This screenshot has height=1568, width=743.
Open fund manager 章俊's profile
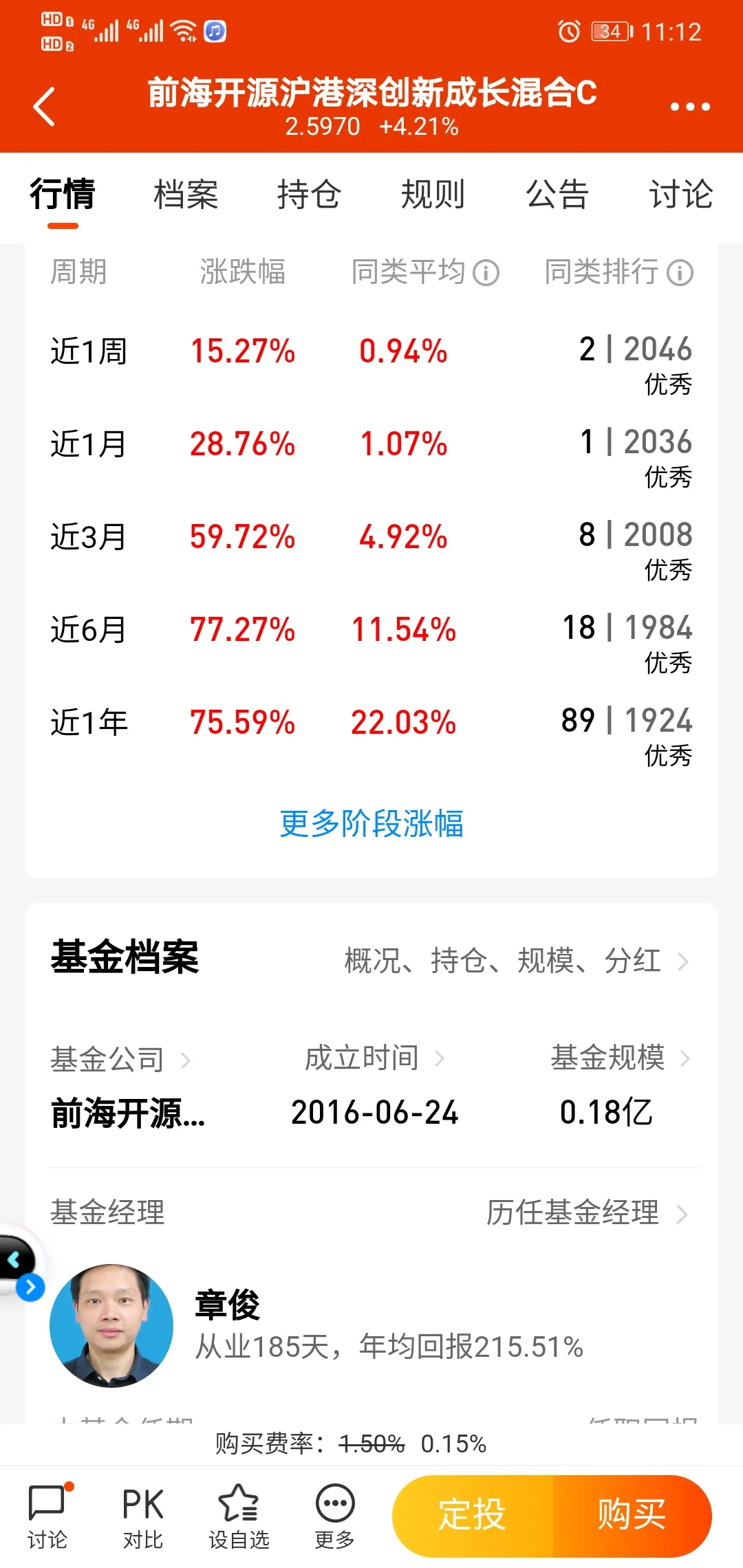[x=227, y=1305]
